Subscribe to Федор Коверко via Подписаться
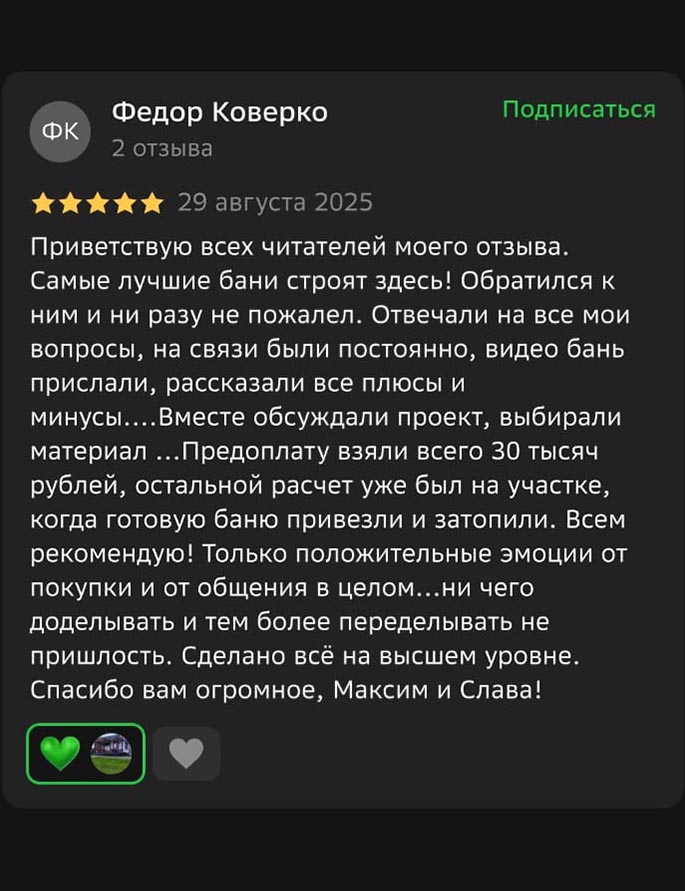The width and height of the screenshot is (685, 891). point(578,110)
